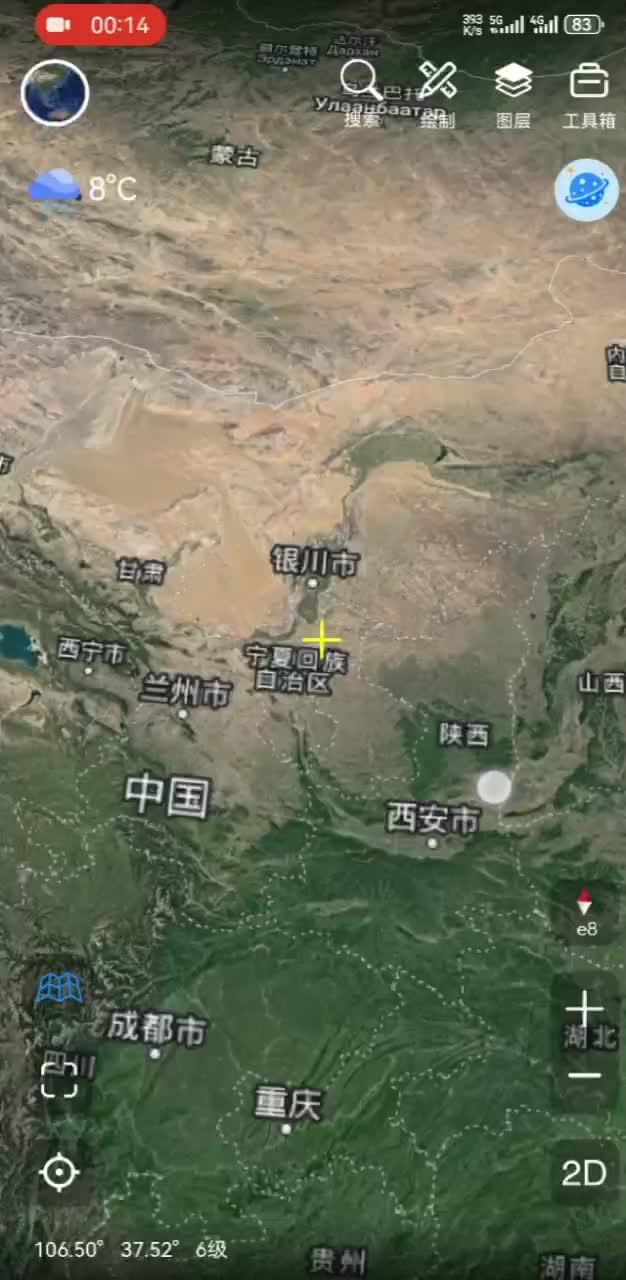Image resolution: width=626 pixels, height=1280 pixels.
Task: Open the search tool
Action: click(361, 94)
